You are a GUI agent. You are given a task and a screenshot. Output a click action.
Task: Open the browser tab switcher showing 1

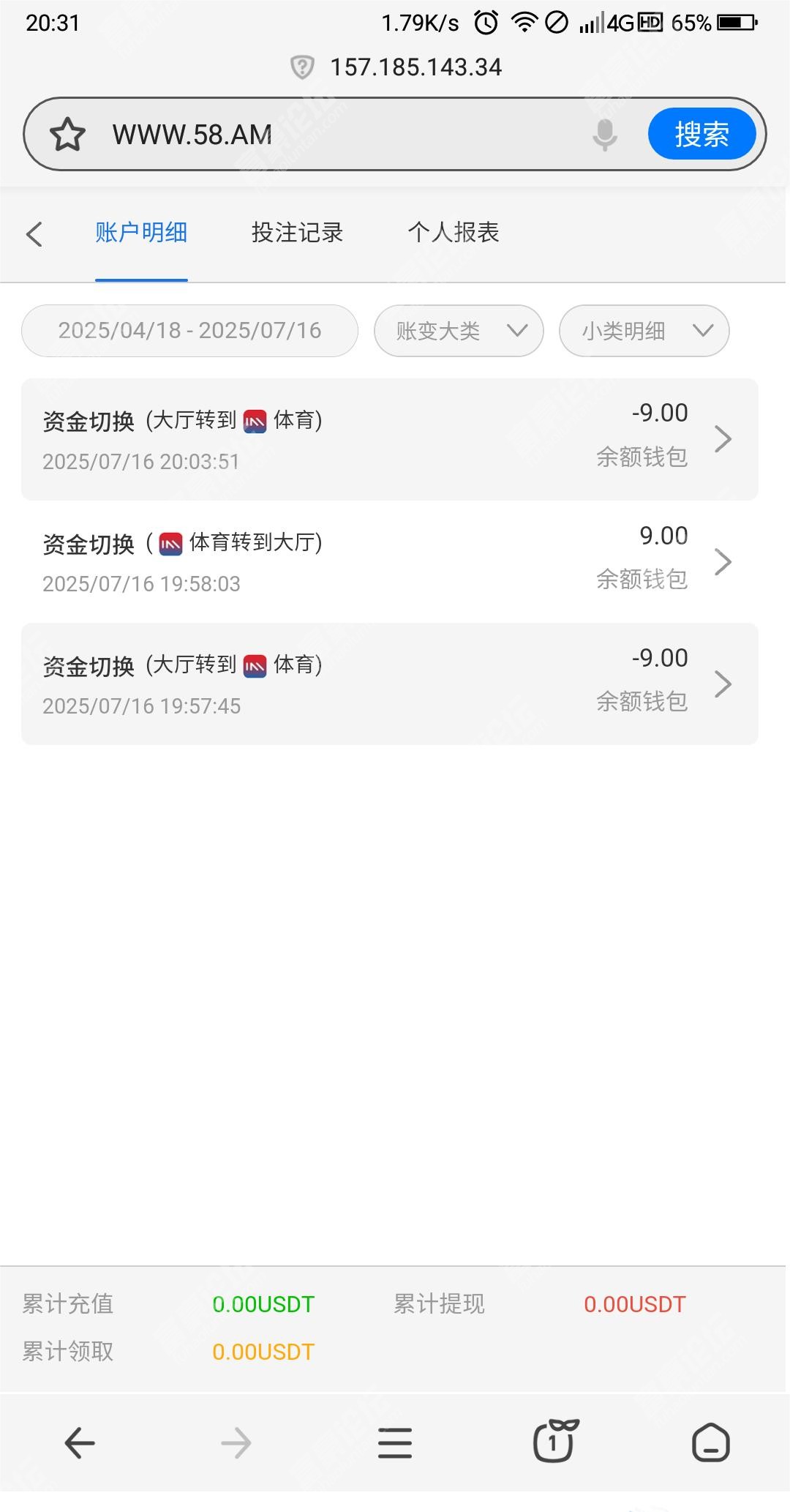pyautogui.click(x=554, y=1440)
